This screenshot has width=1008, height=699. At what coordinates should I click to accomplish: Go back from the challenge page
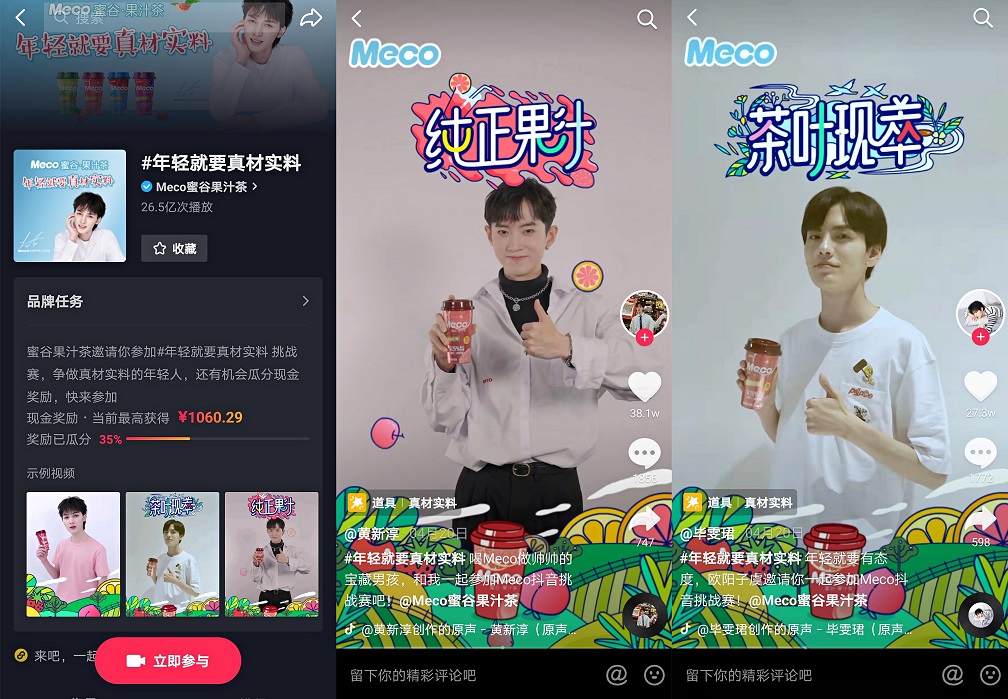point(21,18)
